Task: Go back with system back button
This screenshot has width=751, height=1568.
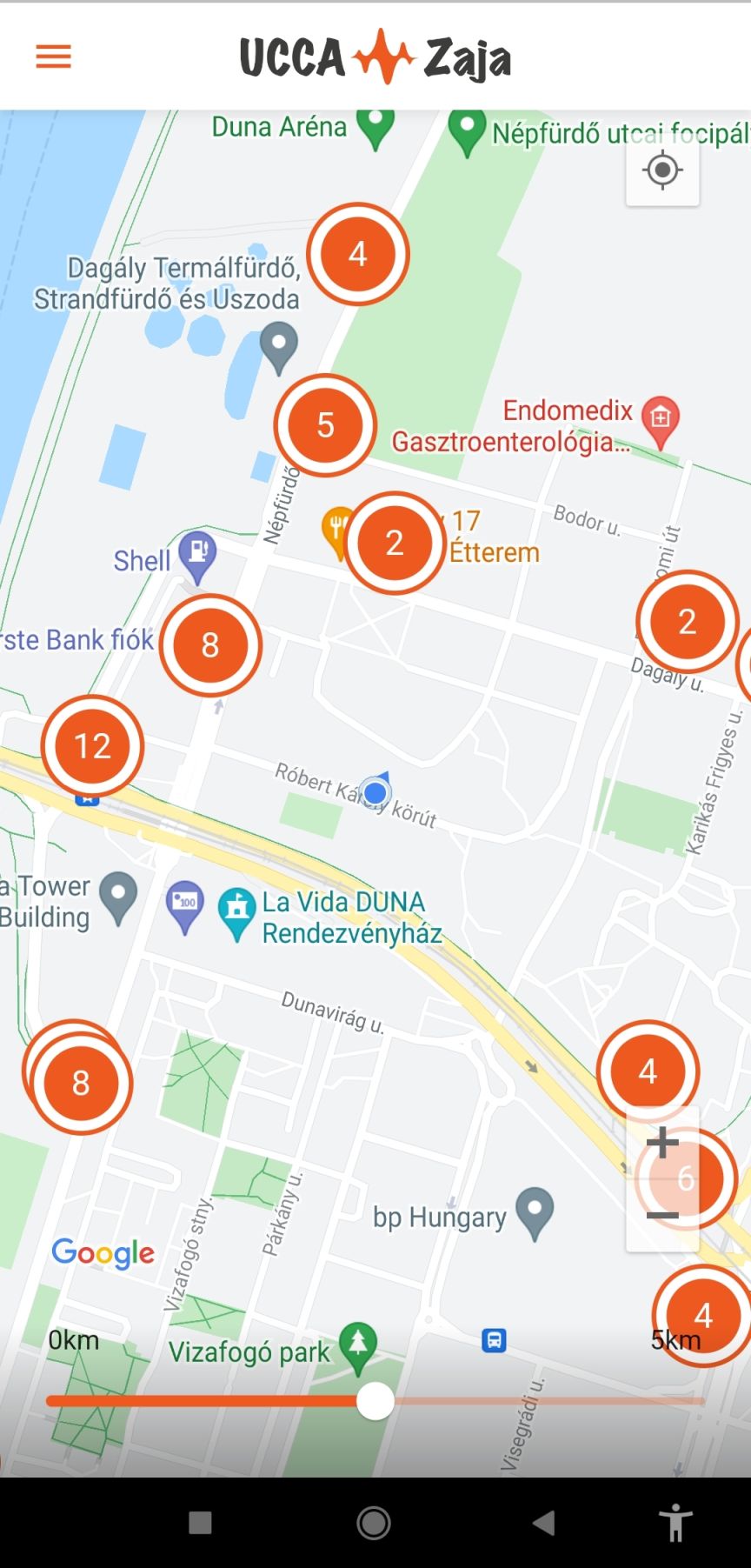Action: tap(544, 1522)
